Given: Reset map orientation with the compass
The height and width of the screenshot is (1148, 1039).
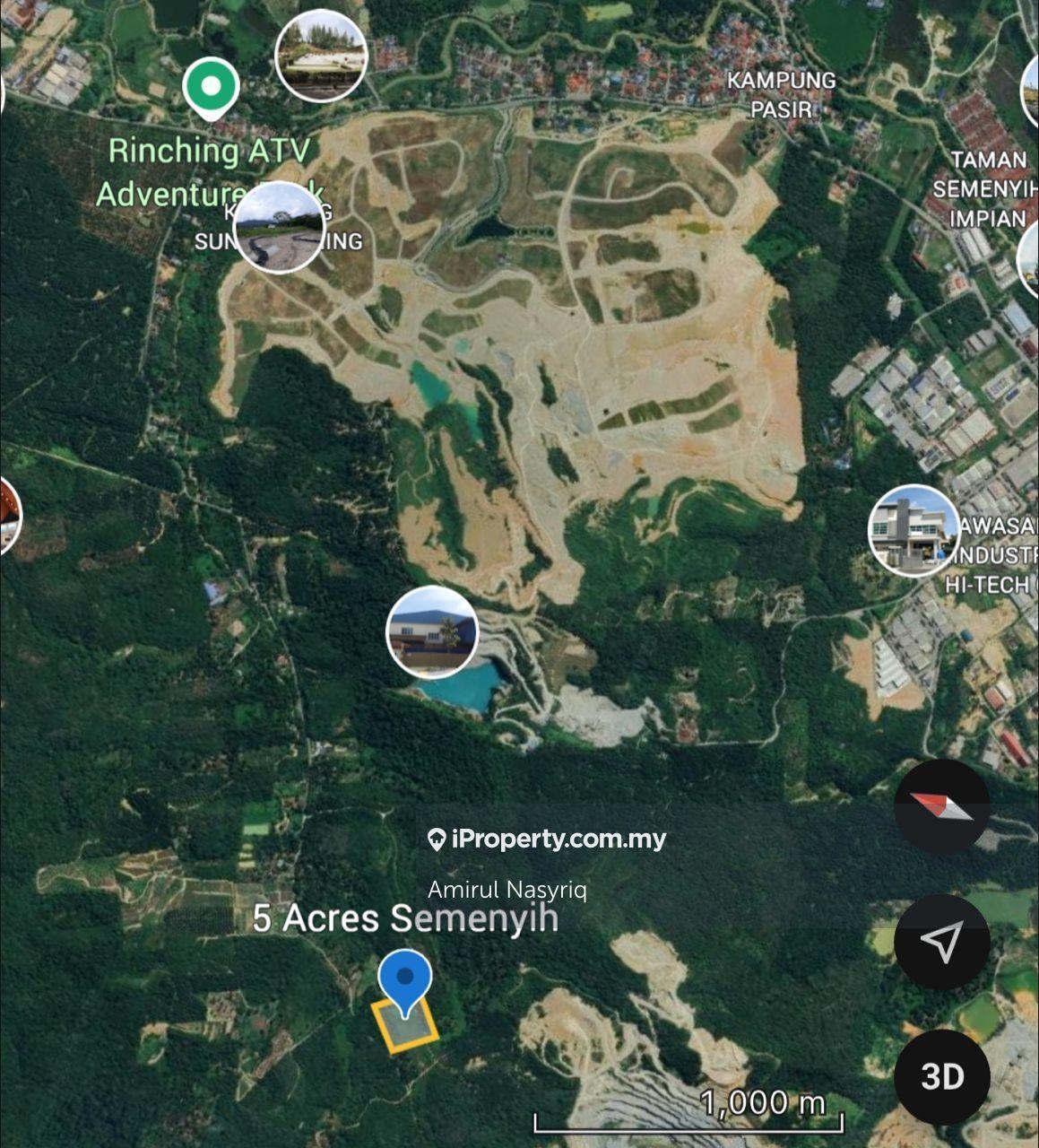Looking at the screenshot, I should pos(941,806).
